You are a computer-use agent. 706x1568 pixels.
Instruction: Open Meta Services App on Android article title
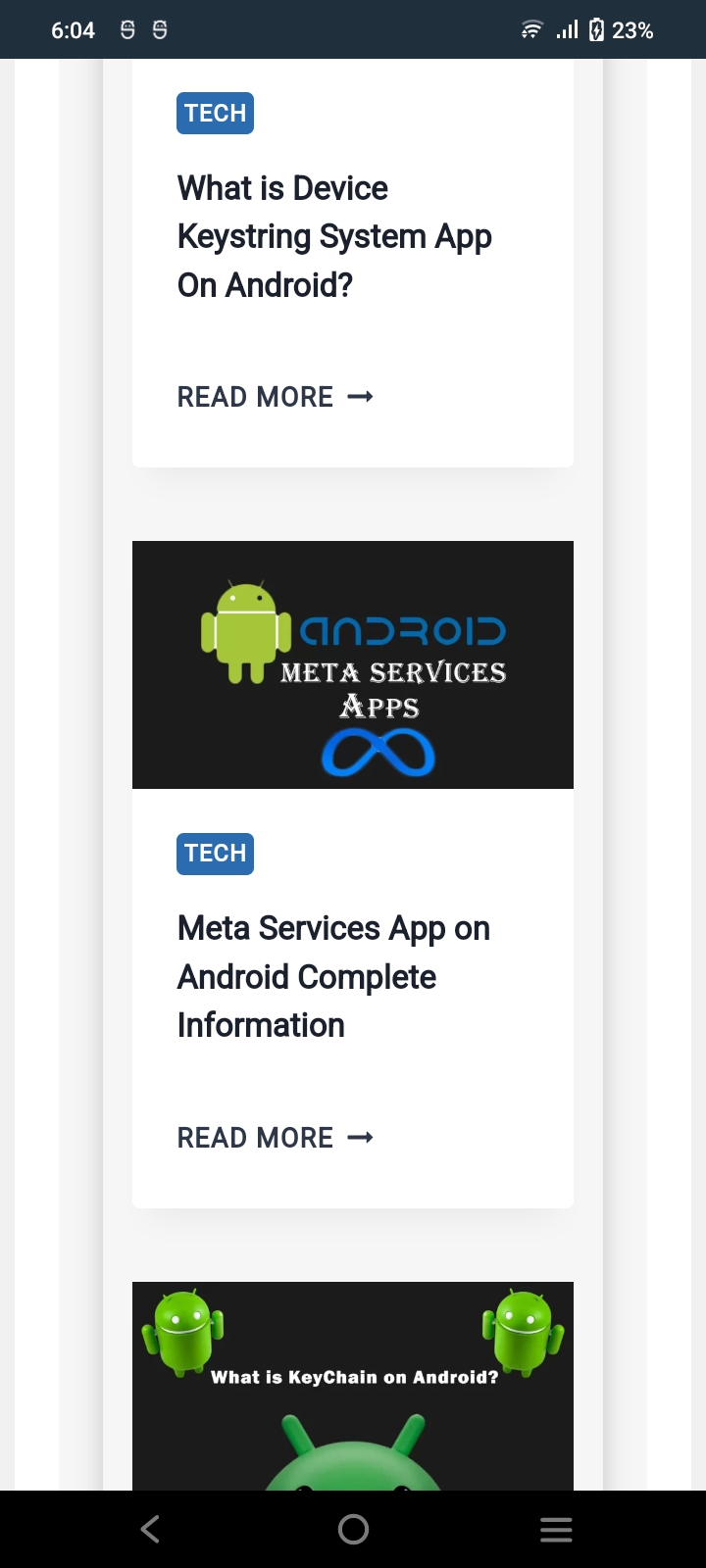[x=333, y=976]
